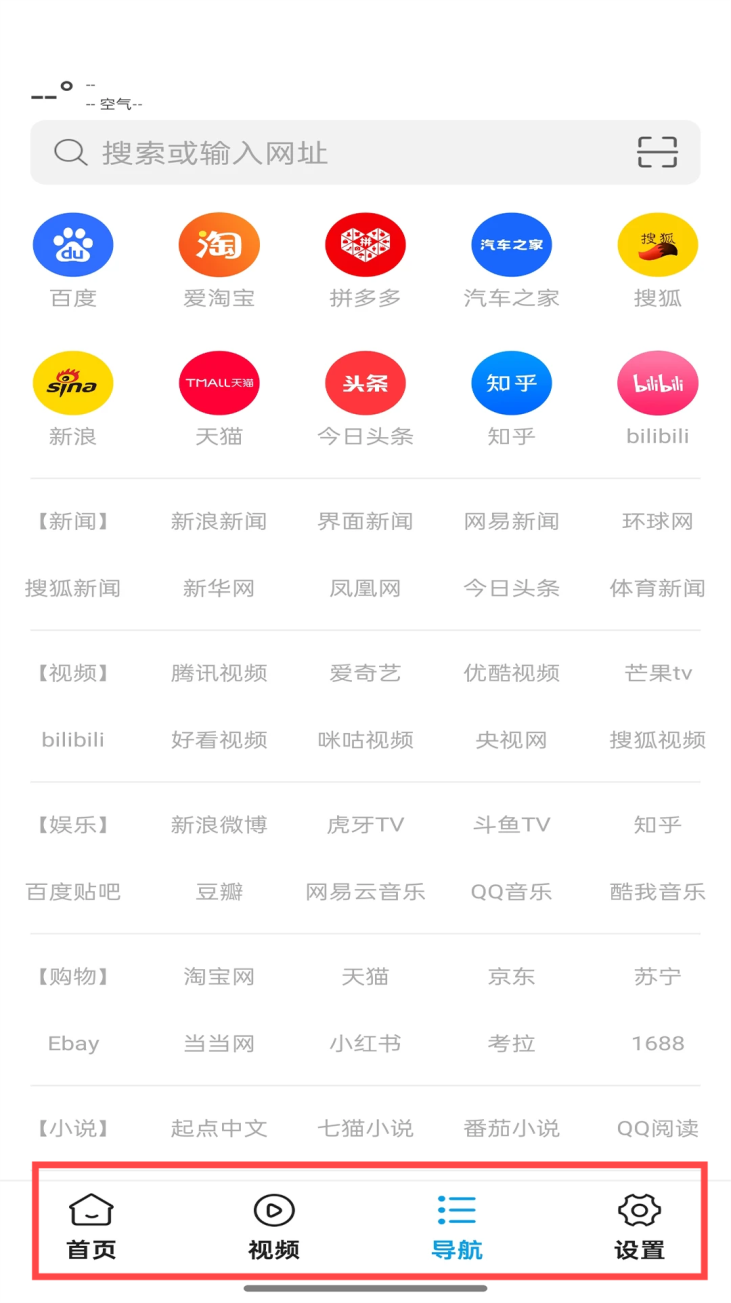Open the 凤凰网 news link
This screenshot has width=731, height=1303.
365,588
